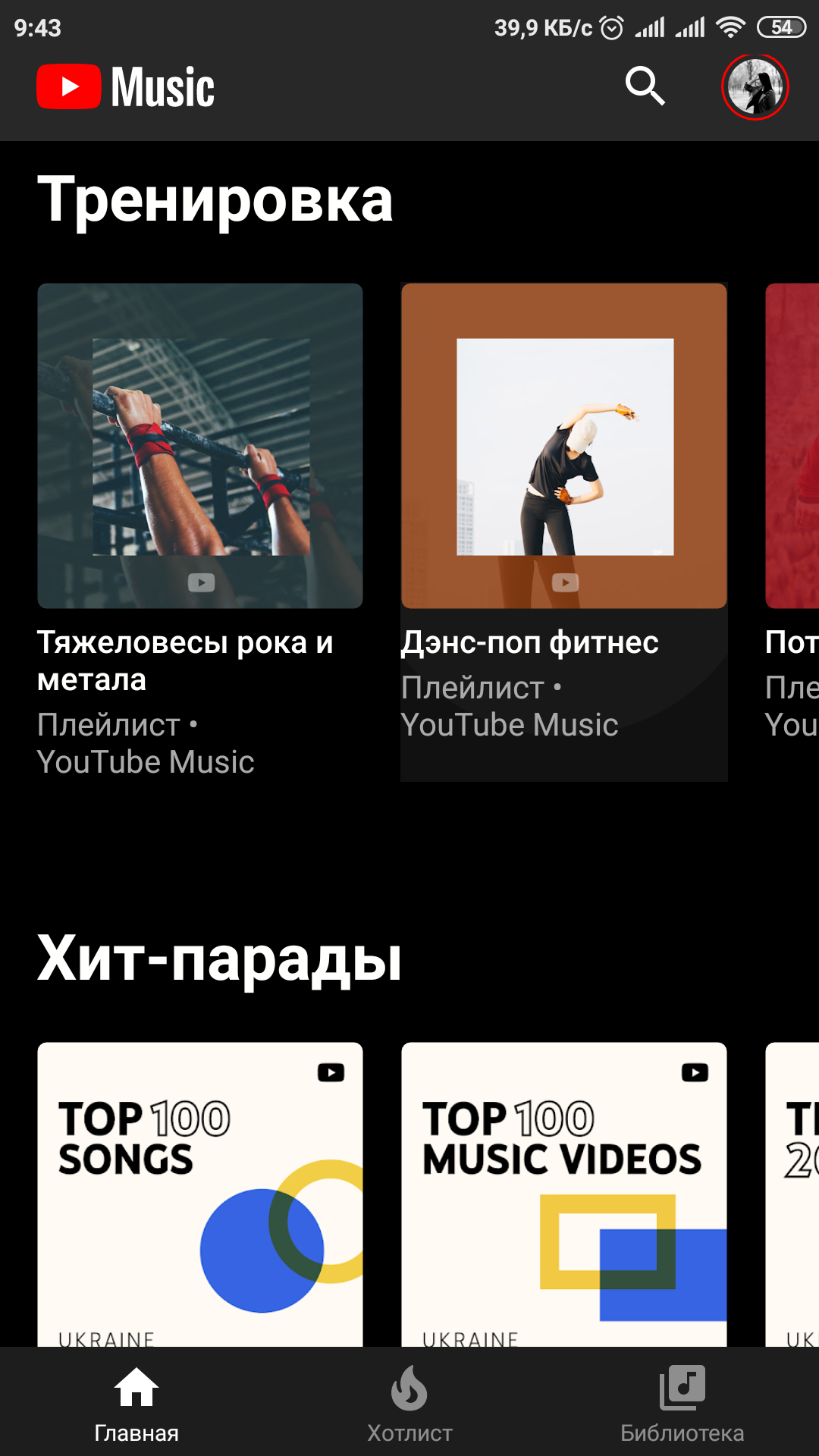Viewport: 819px width, 1456px height.
Task: Open the Тяжеловесы рока и метала playlist
Action: [x=200, y=446]
